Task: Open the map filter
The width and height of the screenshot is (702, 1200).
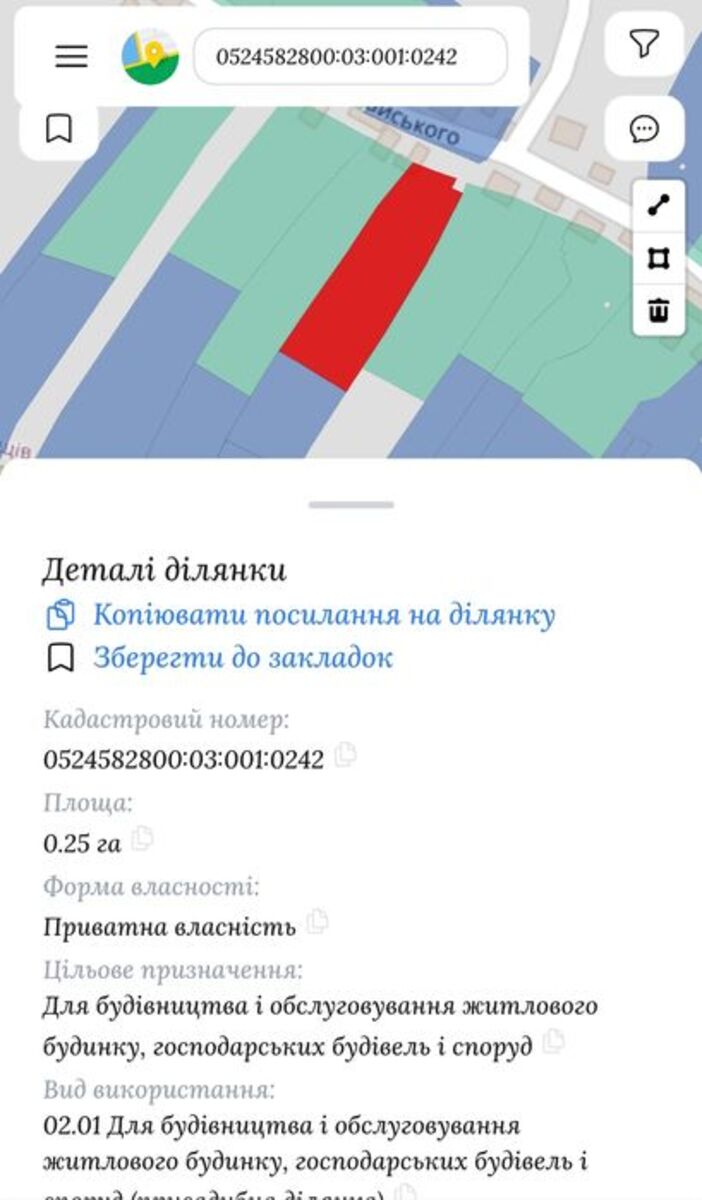Action: [645, 43]
